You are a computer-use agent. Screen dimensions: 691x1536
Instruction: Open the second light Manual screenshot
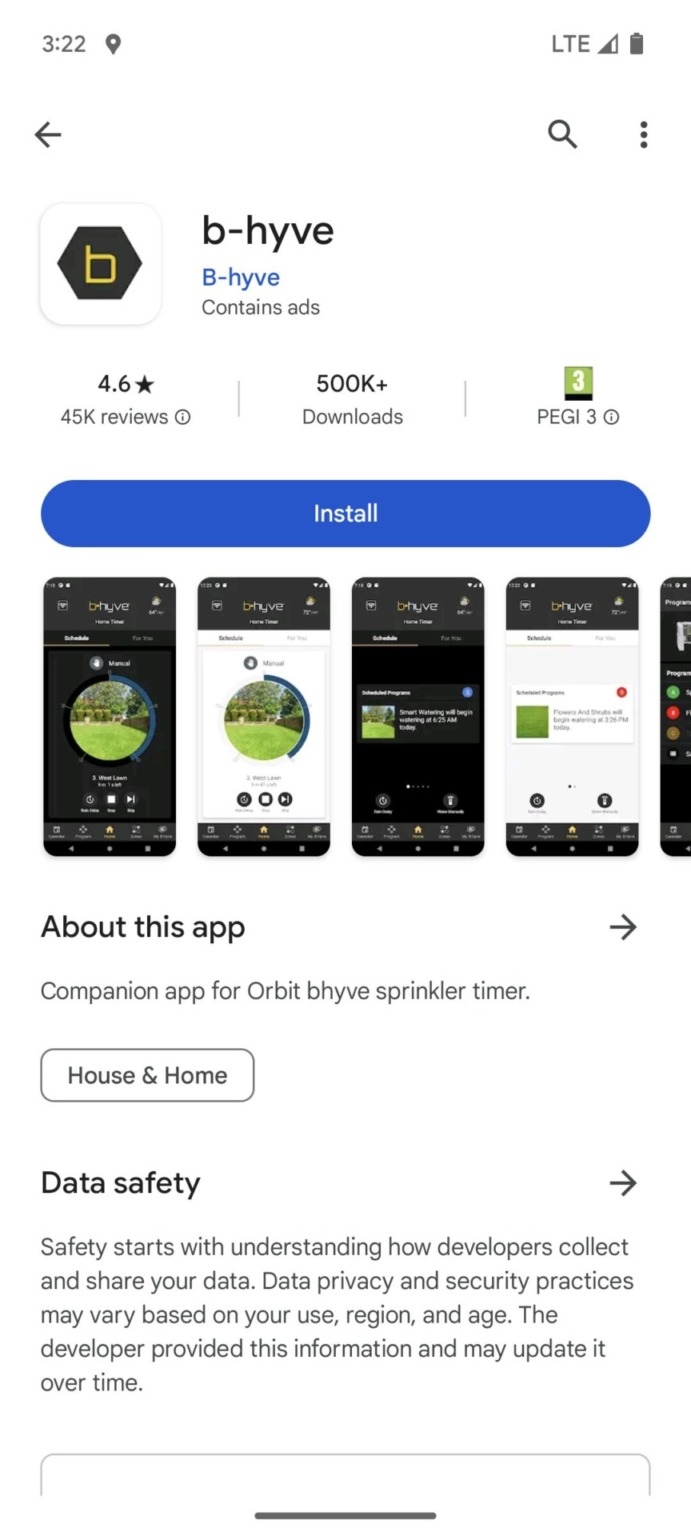[x=264, y=716]
